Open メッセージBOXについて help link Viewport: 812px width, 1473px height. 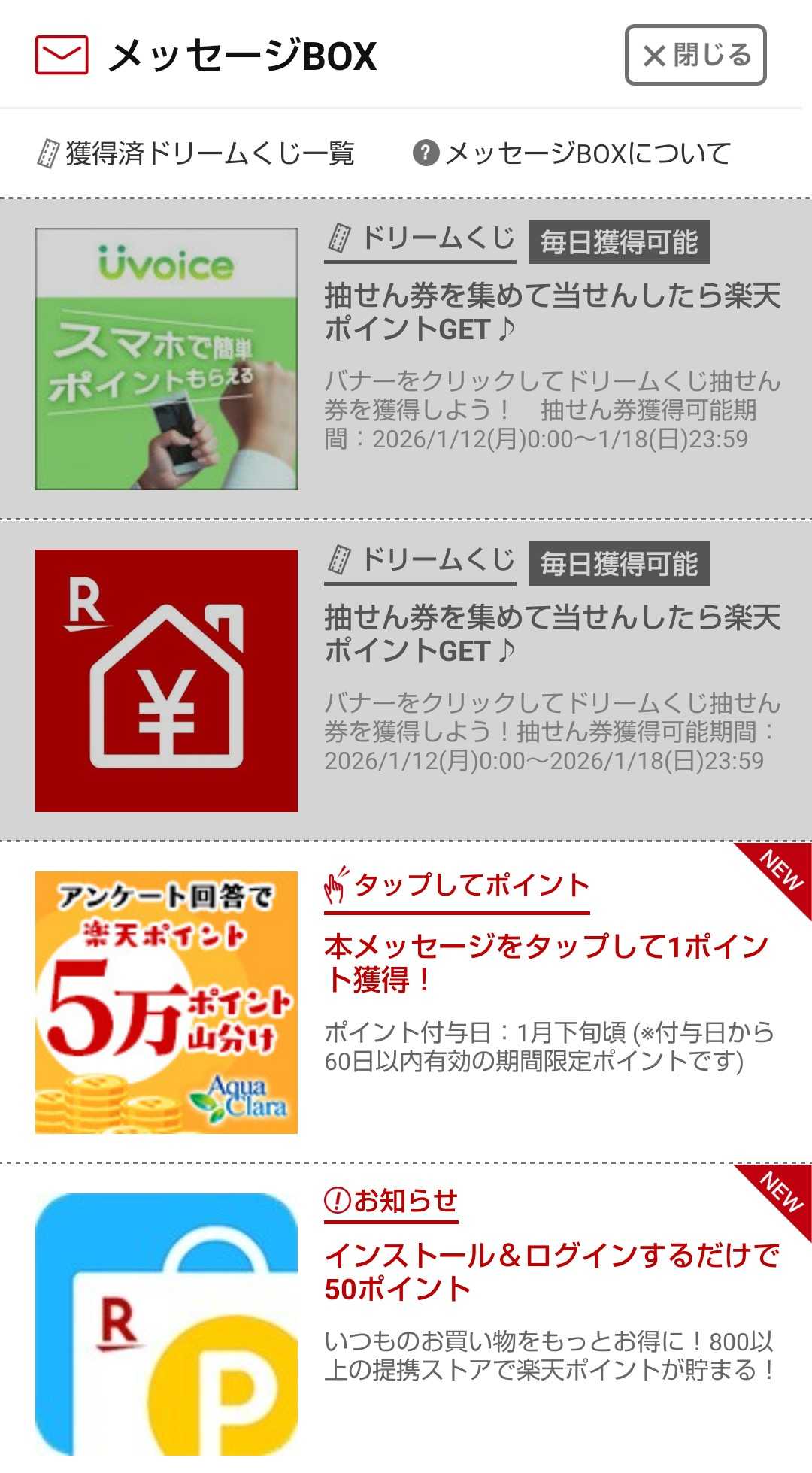572,153
